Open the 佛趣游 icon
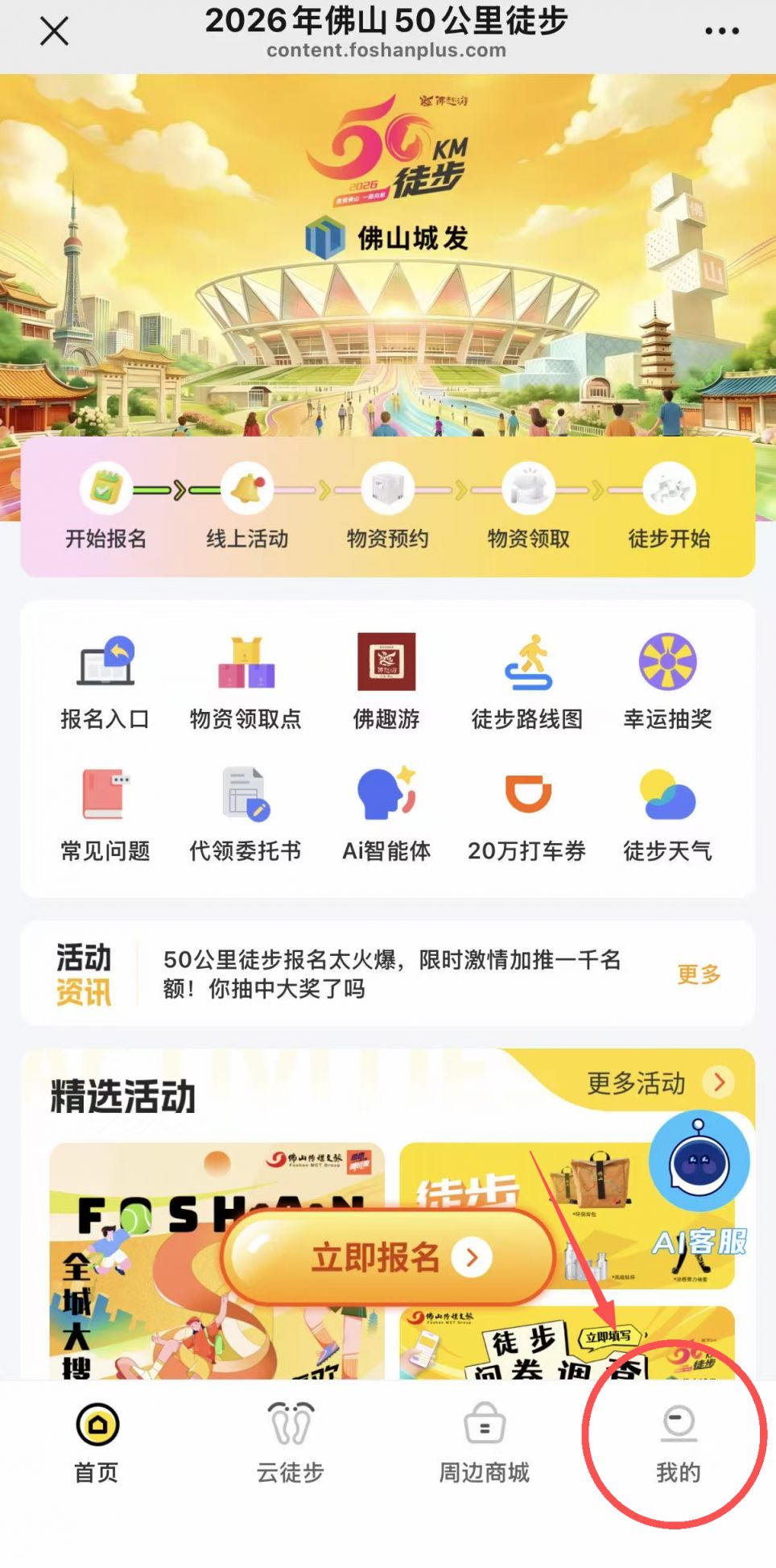The image size is (776, 1568). (386, 681)
